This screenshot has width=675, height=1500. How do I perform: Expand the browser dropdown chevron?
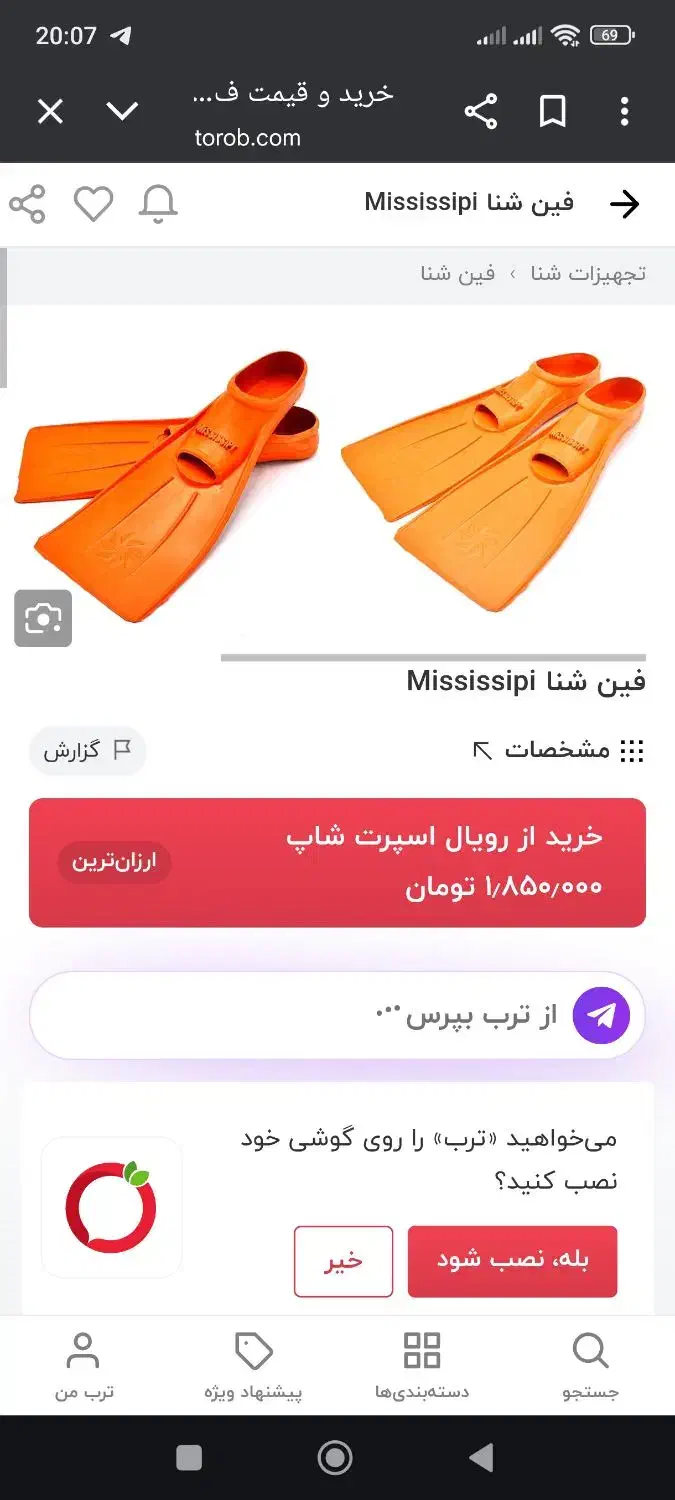pos(122,111)
